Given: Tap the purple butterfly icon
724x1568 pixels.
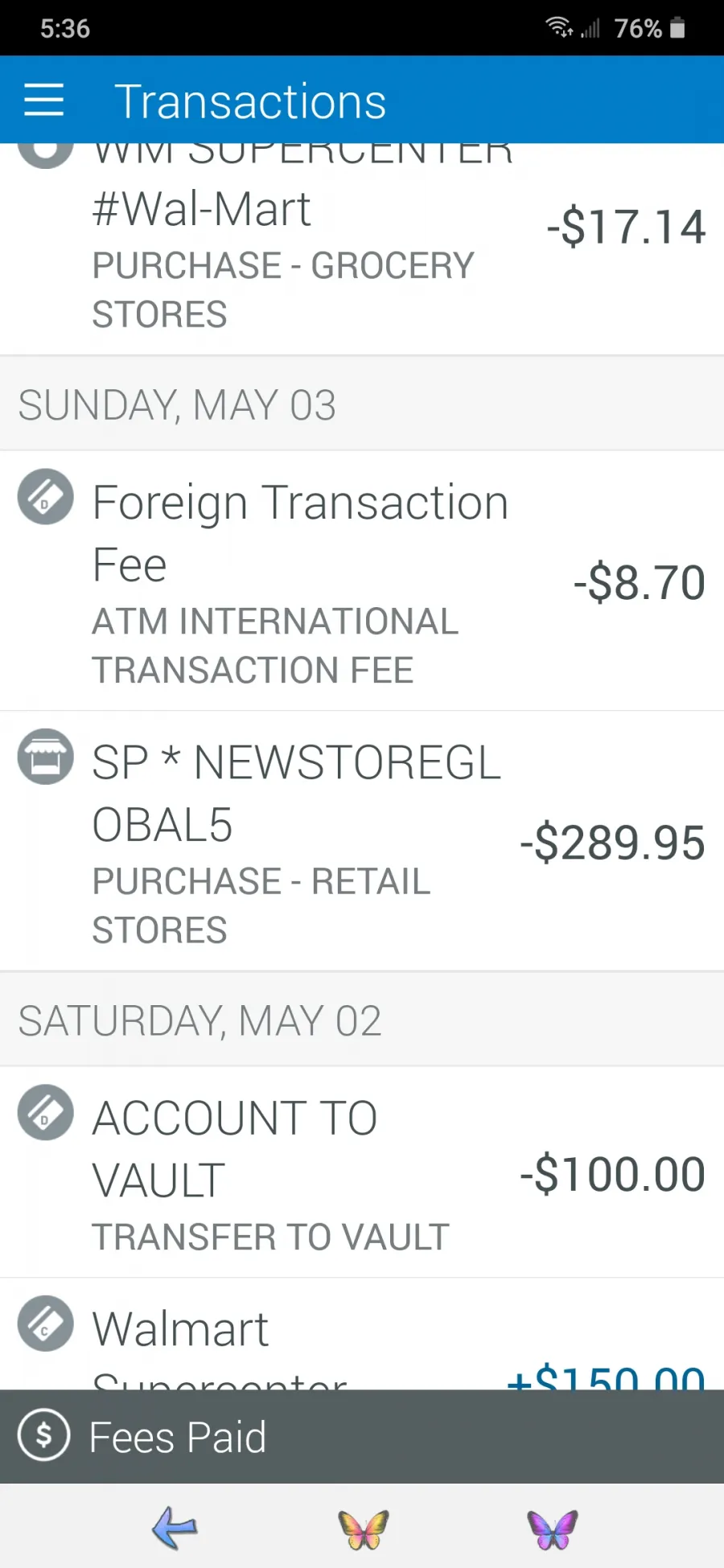Looking at the screenshot, I should [x=553, y=1529].
